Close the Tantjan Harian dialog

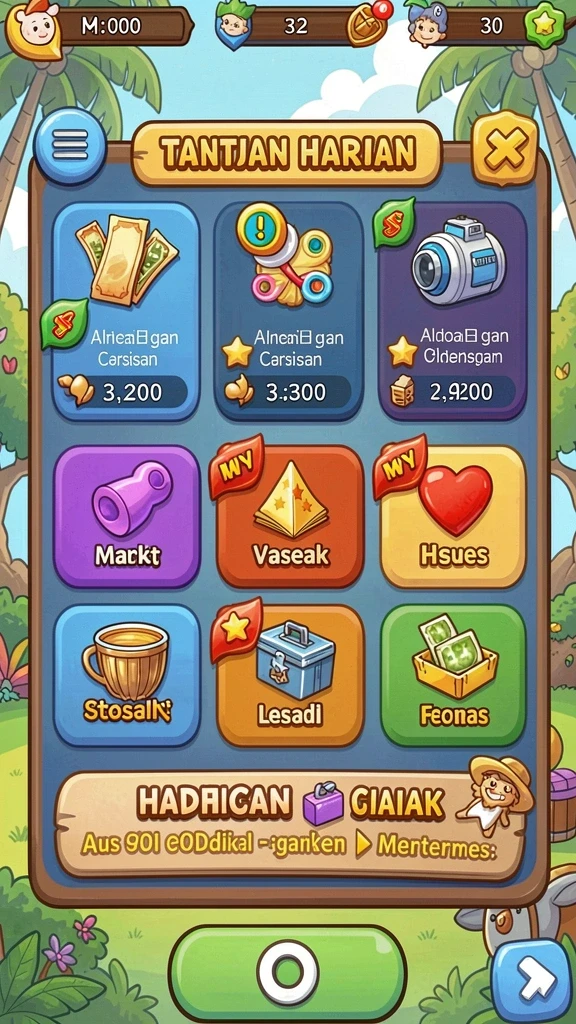[504, 150]
